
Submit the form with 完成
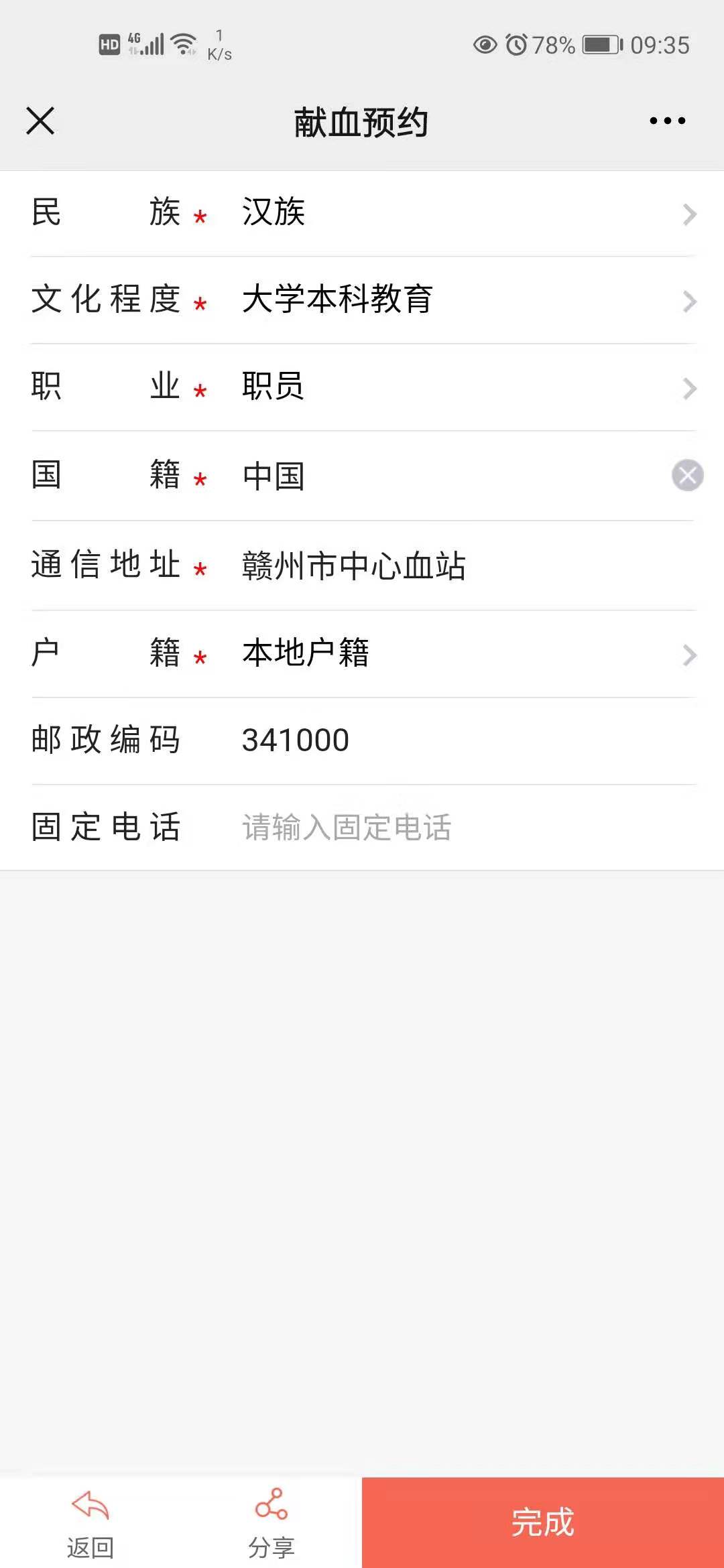tap(543, 1522)
